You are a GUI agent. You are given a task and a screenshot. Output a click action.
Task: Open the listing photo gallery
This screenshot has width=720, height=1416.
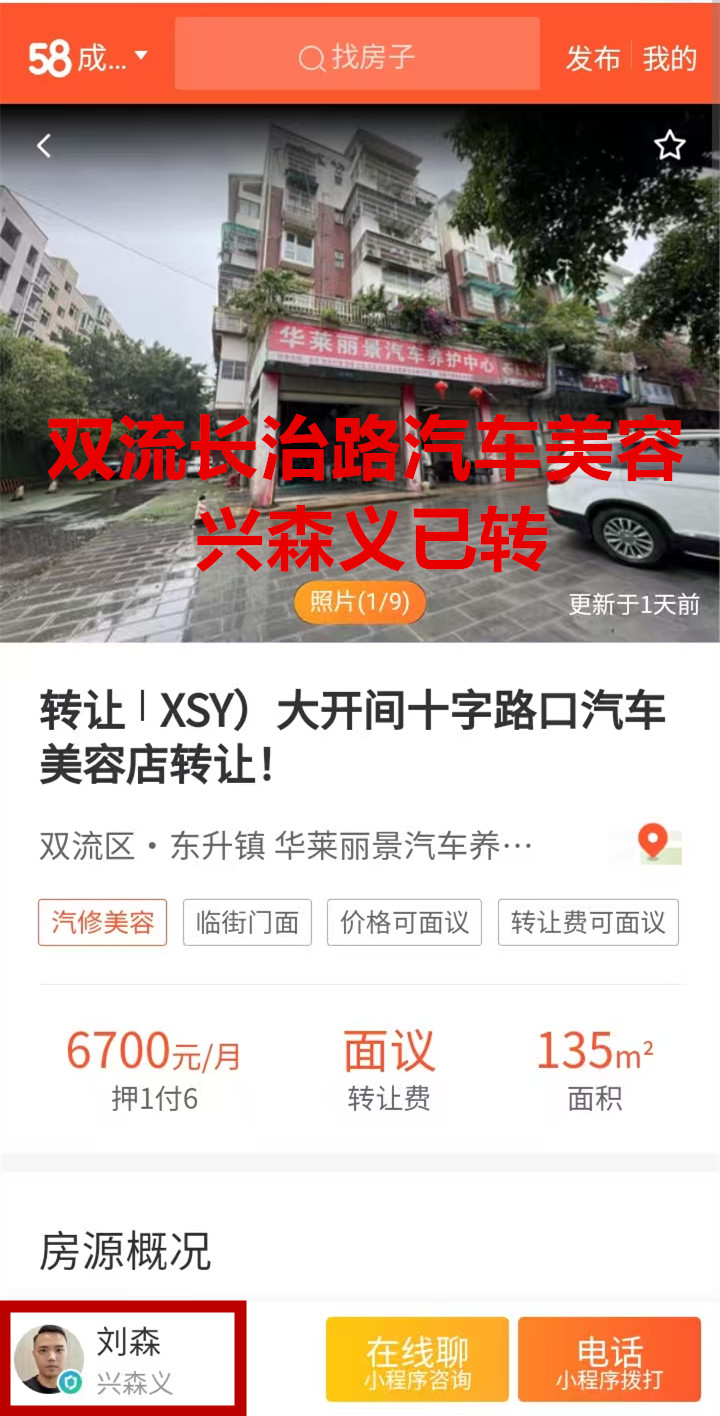[x=359, y=602]
